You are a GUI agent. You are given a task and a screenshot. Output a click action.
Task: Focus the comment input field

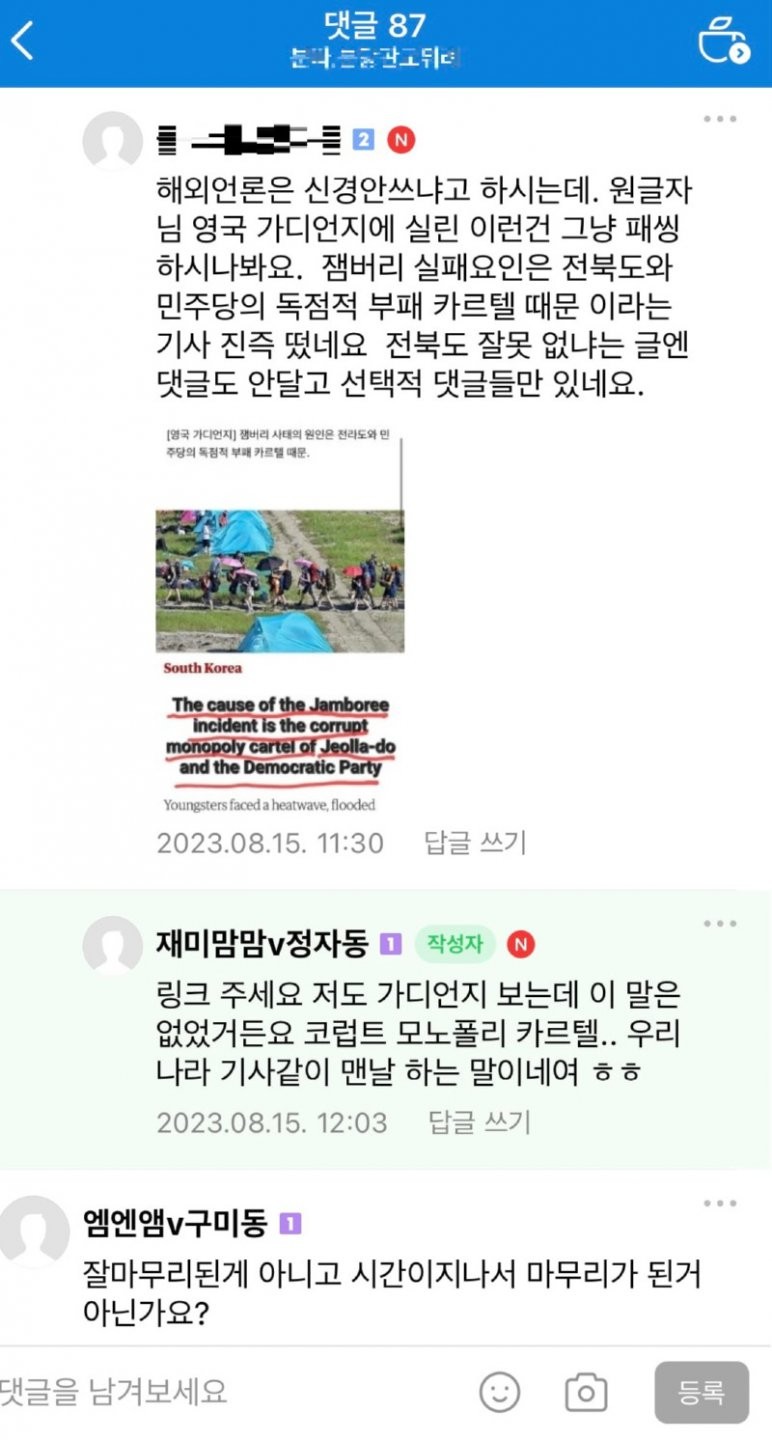pyautogui.click(x=220, y=1391)
